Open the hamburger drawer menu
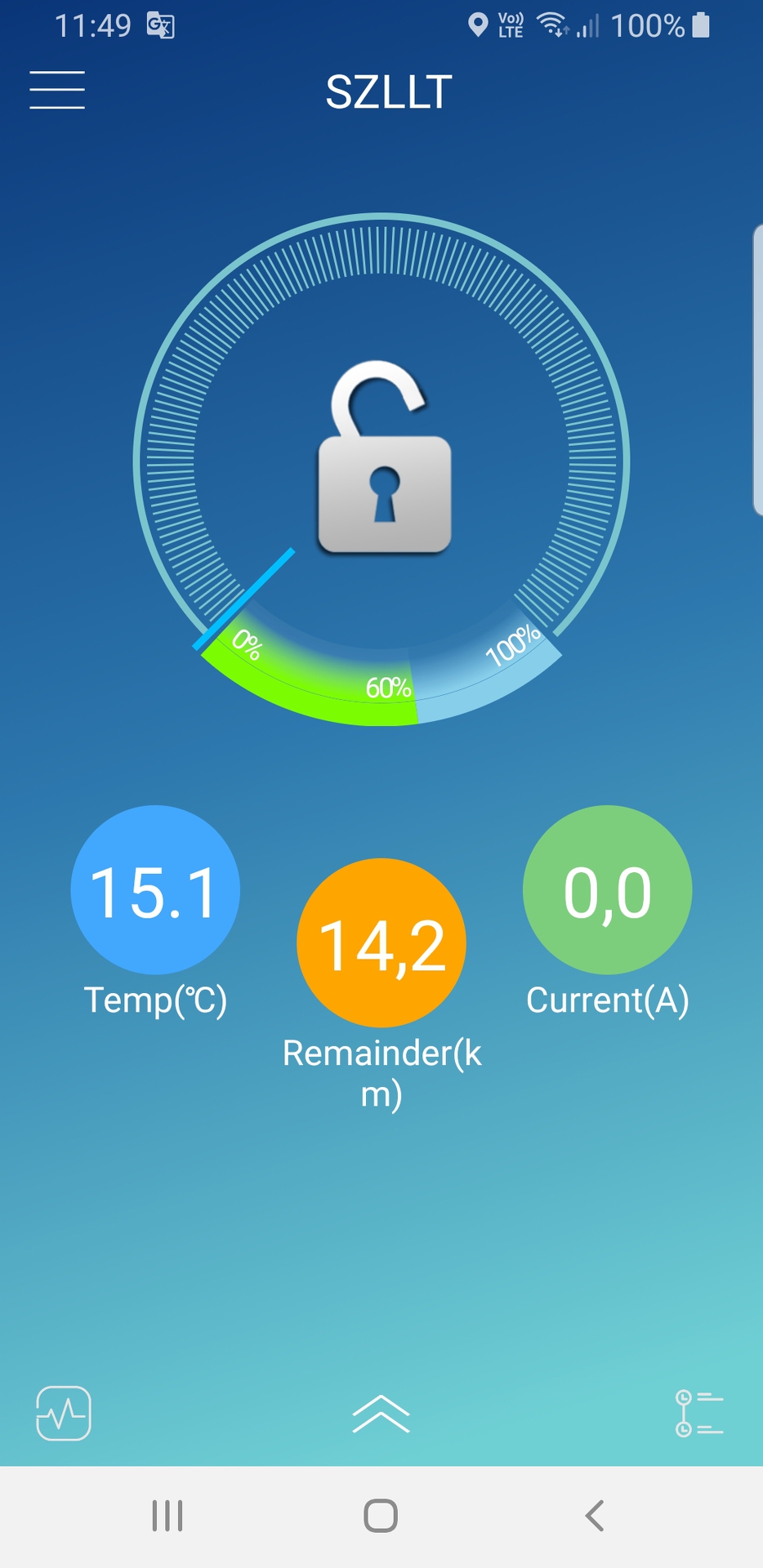Screen dimensions: 763x1568 tap(57, 90)
